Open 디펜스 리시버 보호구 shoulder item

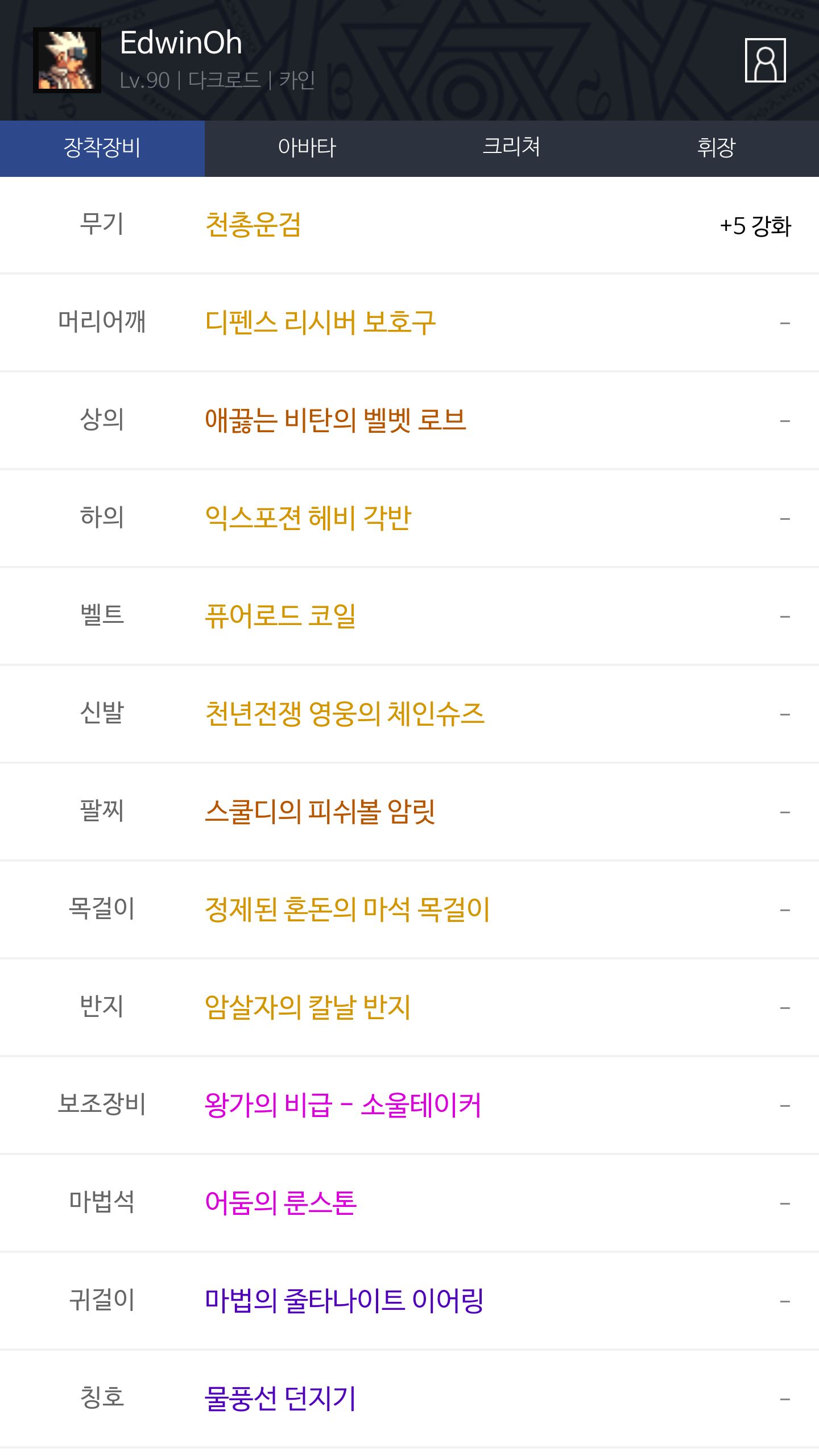point(320,322)
